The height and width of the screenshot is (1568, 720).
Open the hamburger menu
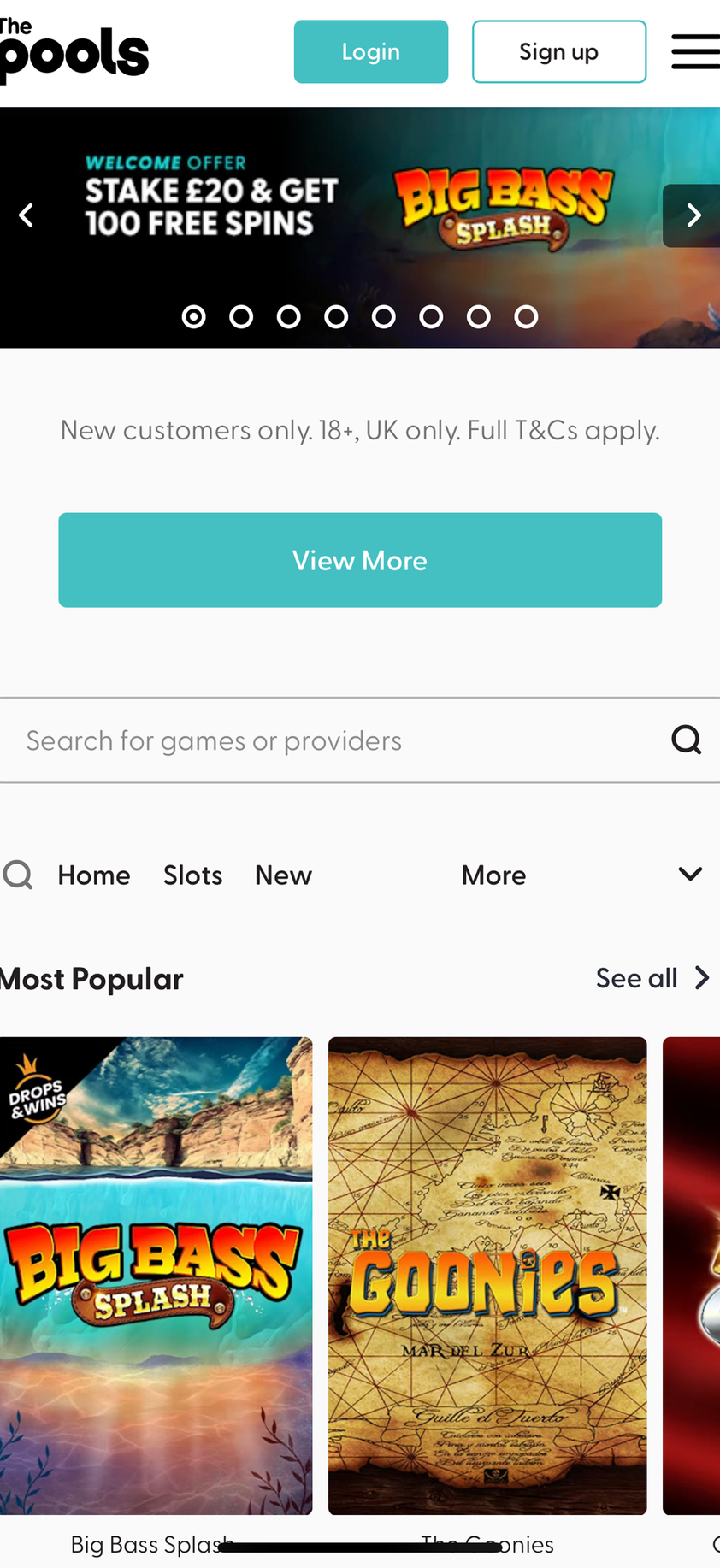coord(694,51)
